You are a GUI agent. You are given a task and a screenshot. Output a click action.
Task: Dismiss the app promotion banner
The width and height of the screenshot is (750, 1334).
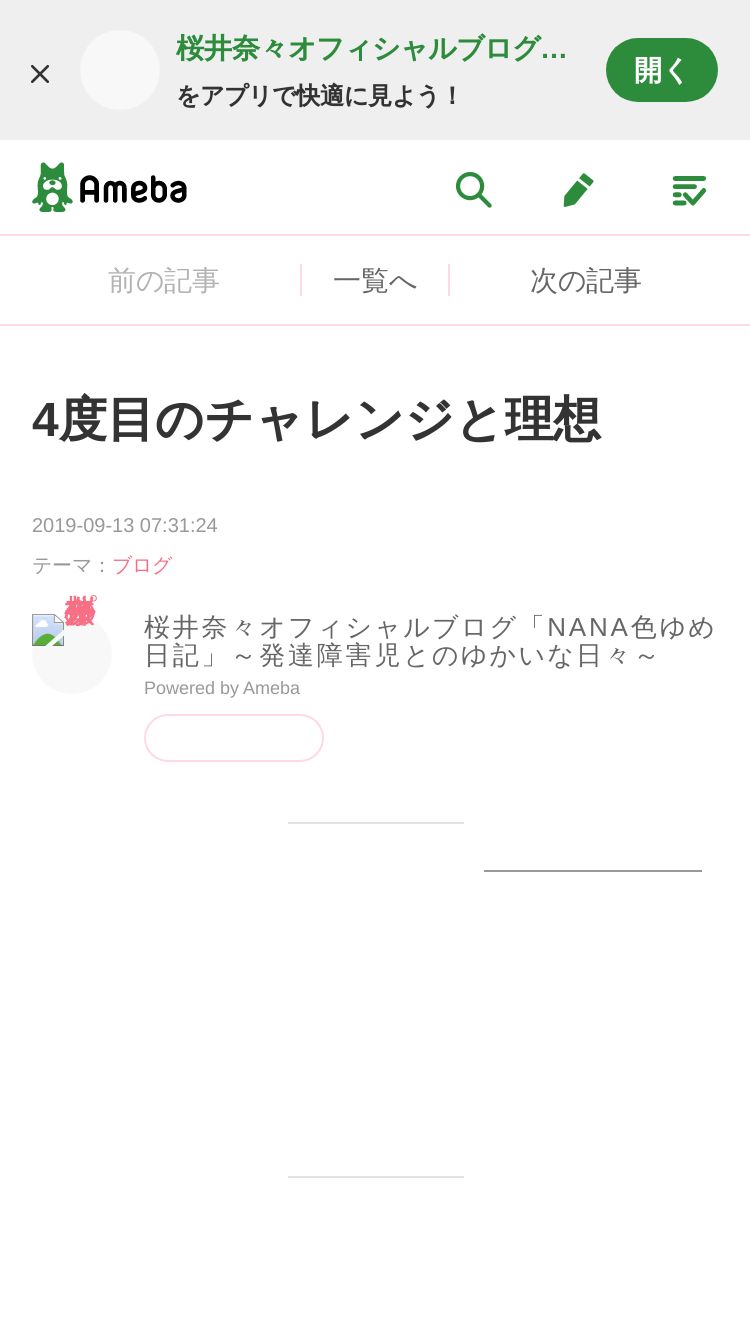pos(40,73)
